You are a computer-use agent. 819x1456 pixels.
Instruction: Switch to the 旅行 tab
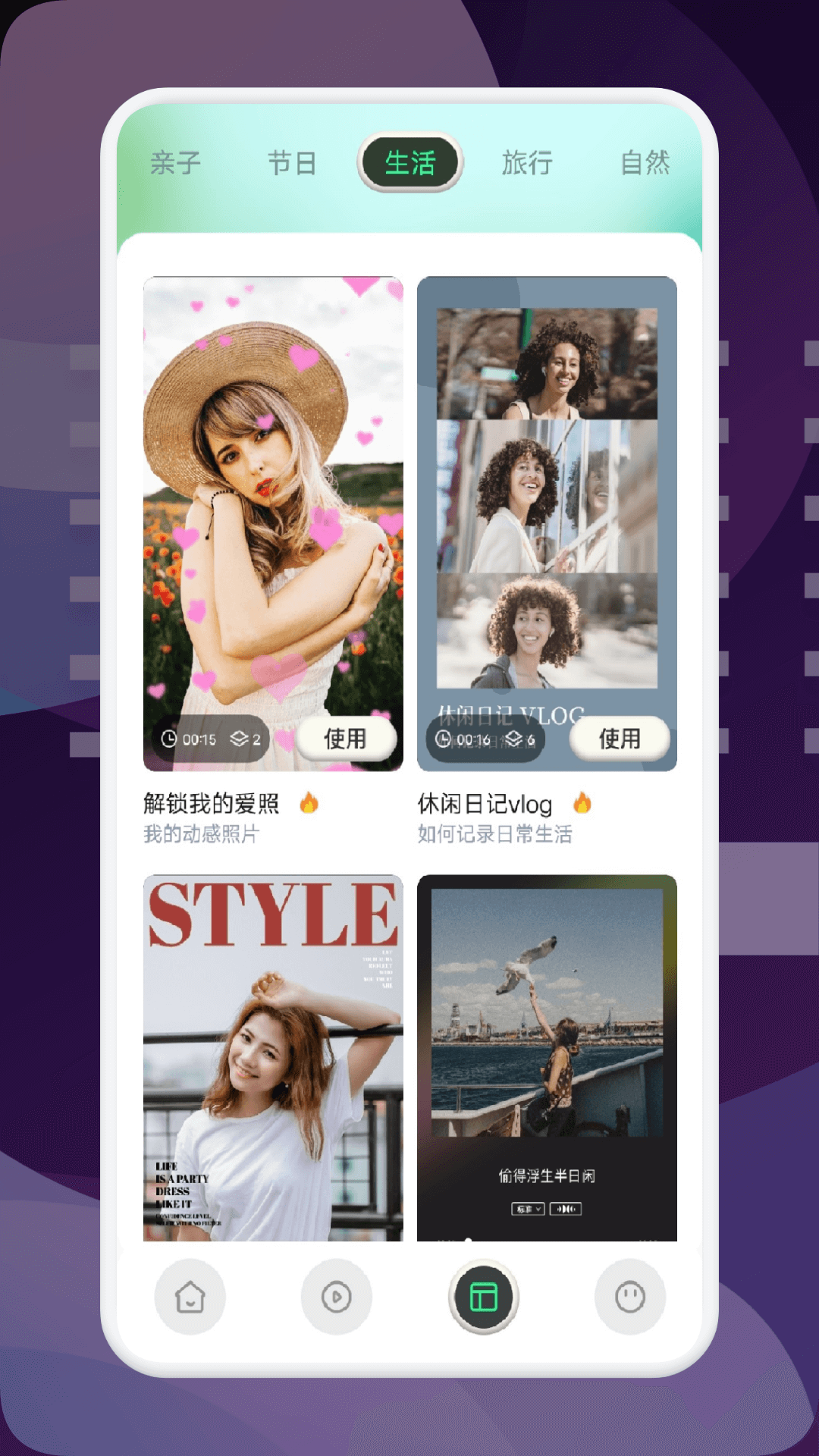pyautogui.click(x=526, y=162)
